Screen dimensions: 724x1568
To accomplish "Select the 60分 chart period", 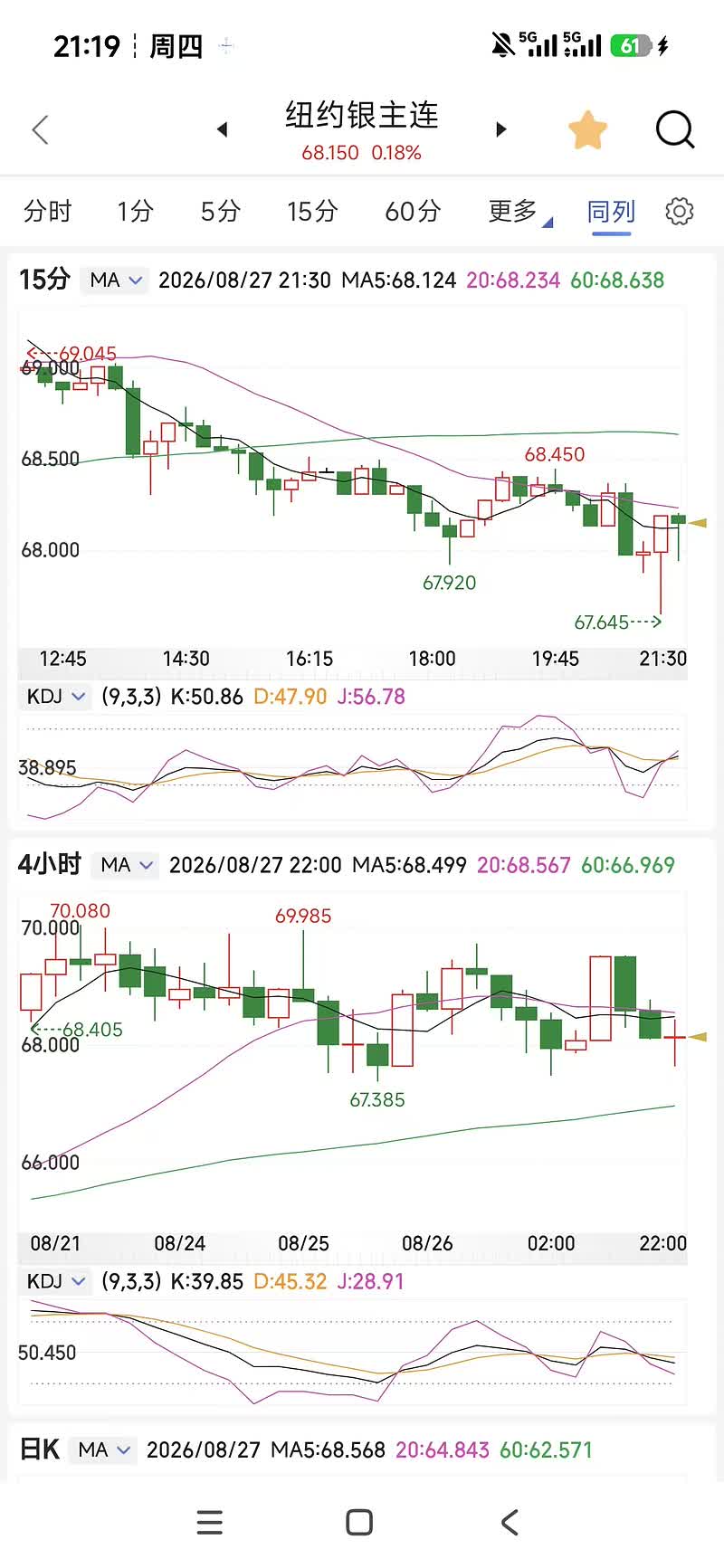I will (413, 211).
